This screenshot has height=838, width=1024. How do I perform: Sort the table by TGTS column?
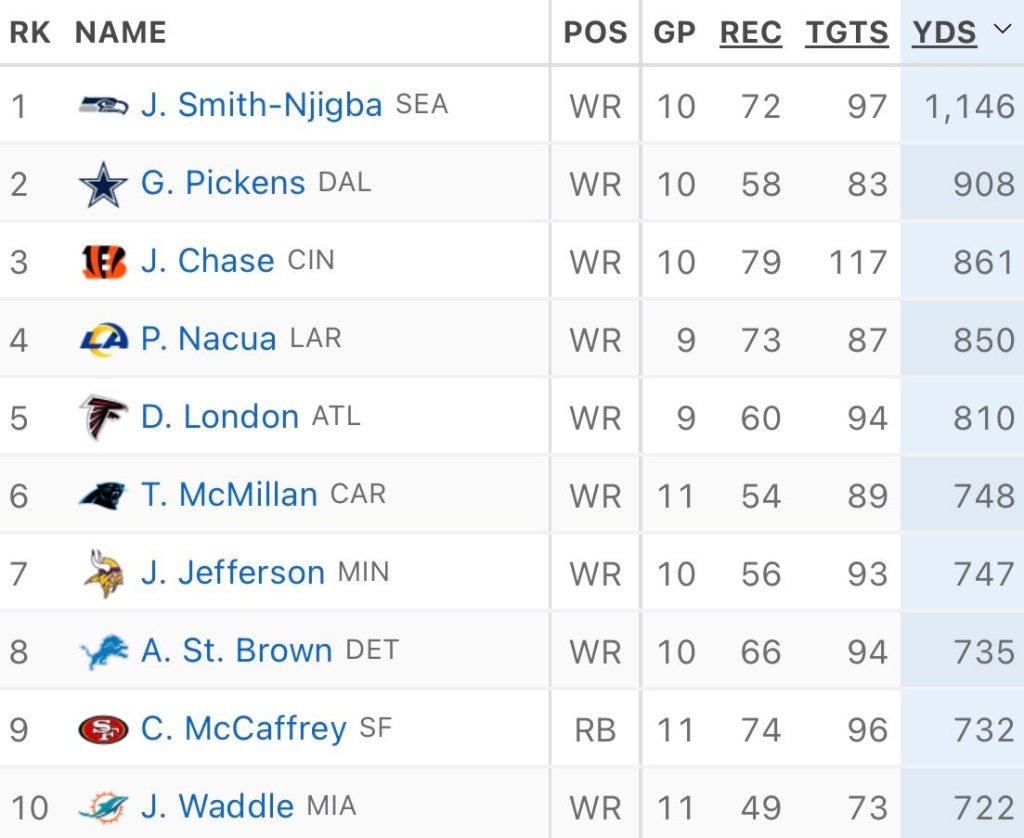(846, 33)
